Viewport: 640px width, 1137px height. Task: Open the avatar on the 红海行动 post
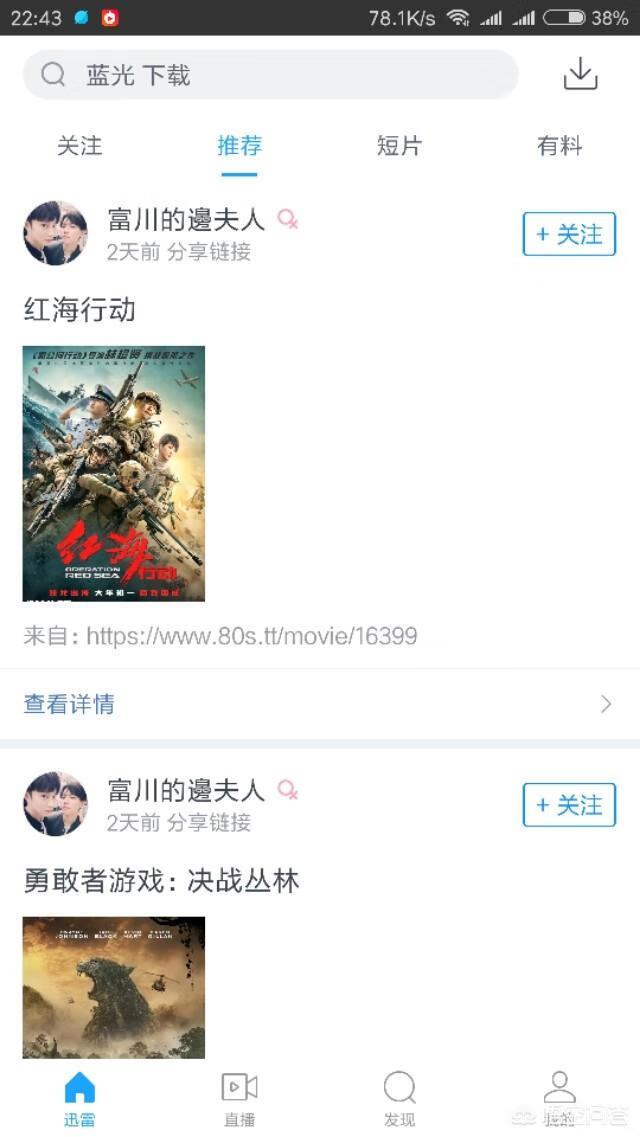pos(55,233)
